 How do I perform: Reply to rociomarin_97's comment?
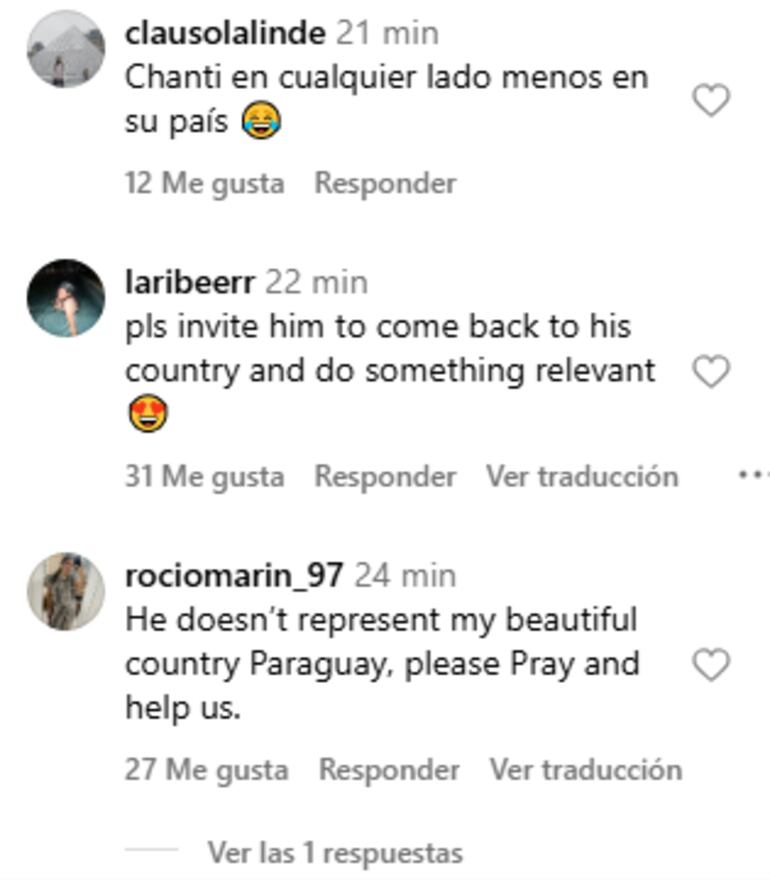(x=389, y=769)
